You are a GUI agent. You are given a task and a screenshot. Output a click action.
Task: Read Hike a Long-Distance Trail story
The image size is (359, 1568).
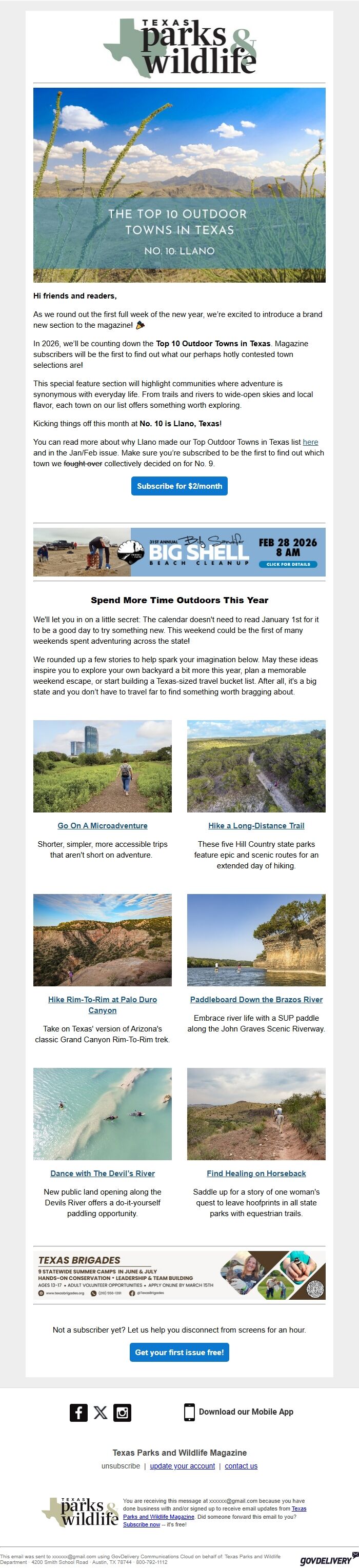click(x=256, y=825)
